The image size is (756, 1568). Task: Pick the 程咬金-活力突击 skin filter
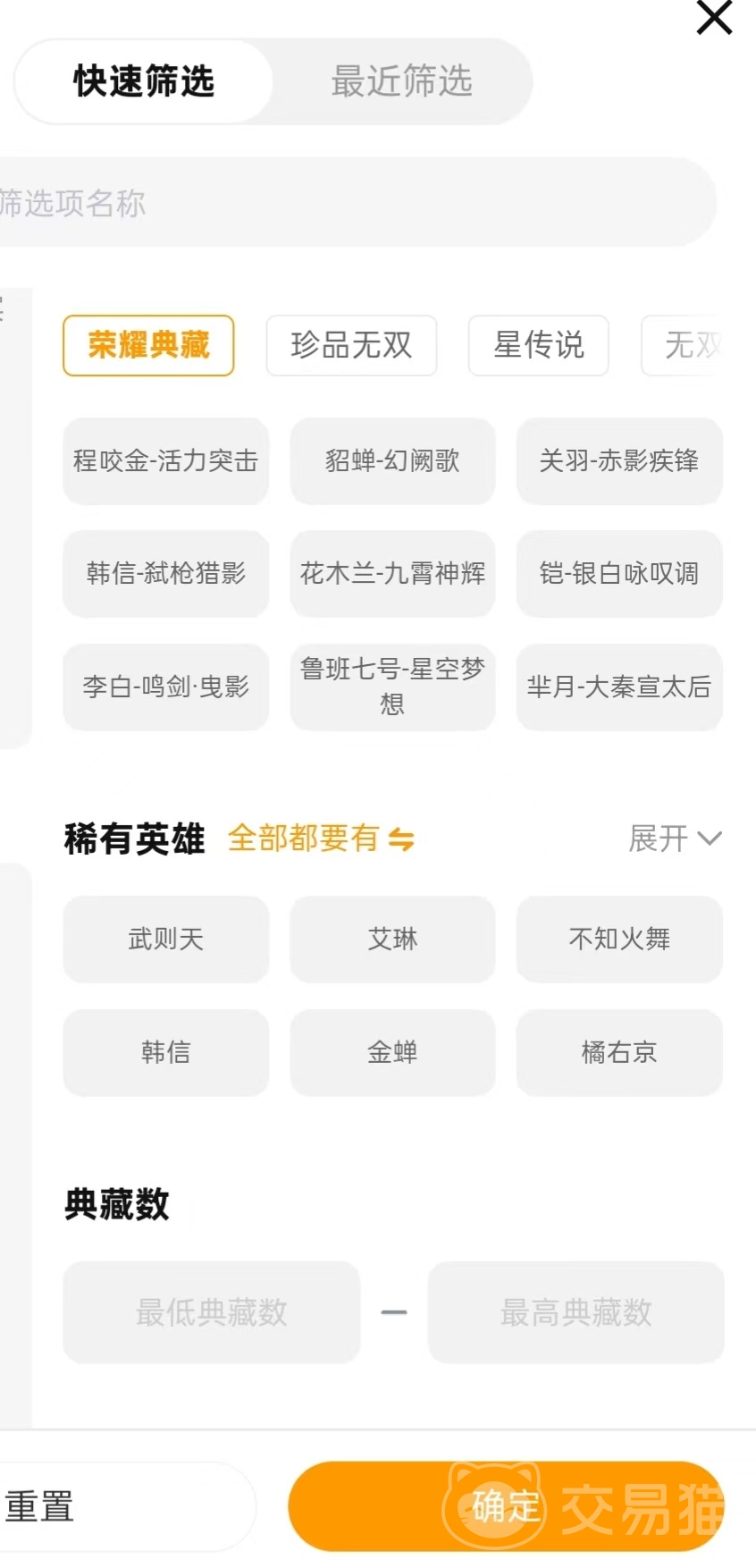tap(165, 461)
